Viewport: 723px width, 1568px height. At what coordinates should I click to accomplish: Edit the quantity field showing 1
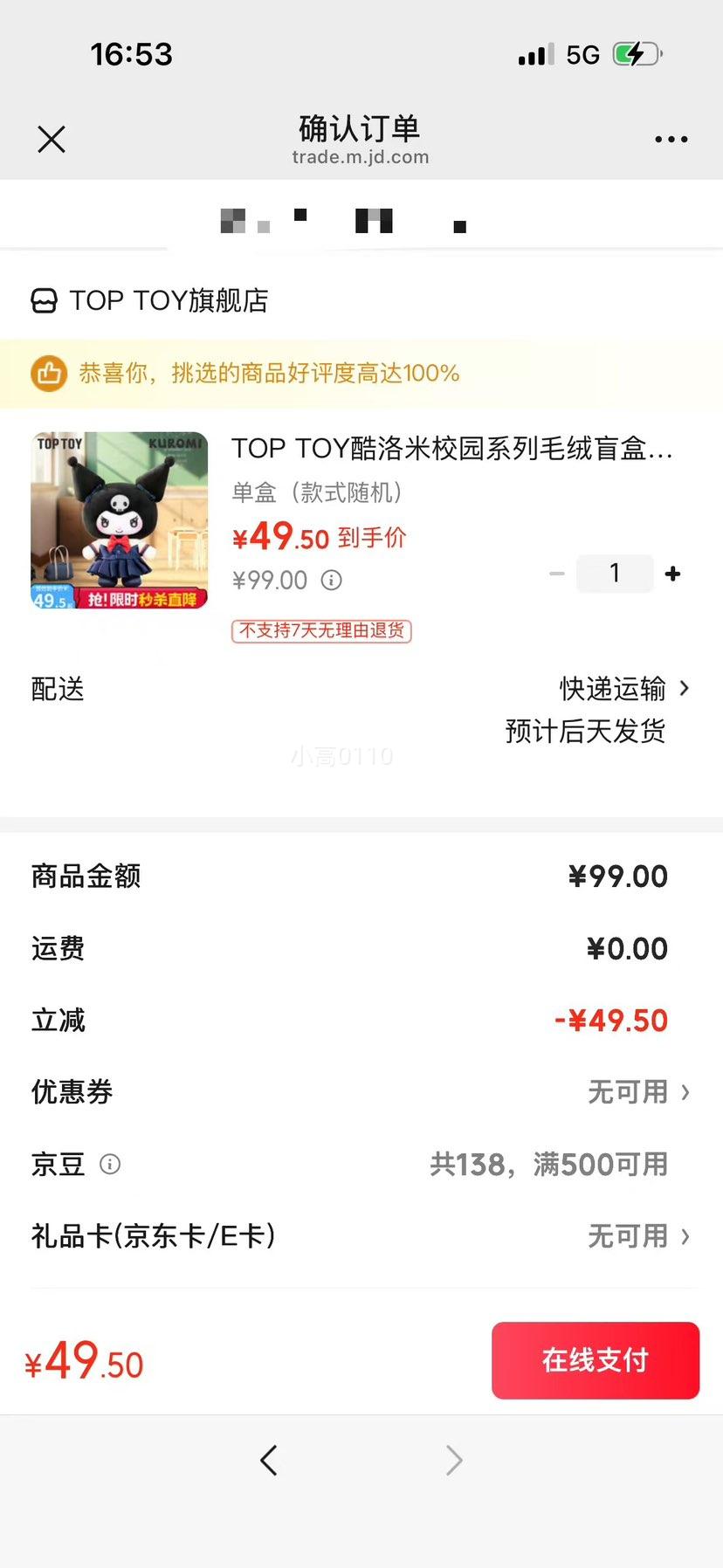[615, 574]
